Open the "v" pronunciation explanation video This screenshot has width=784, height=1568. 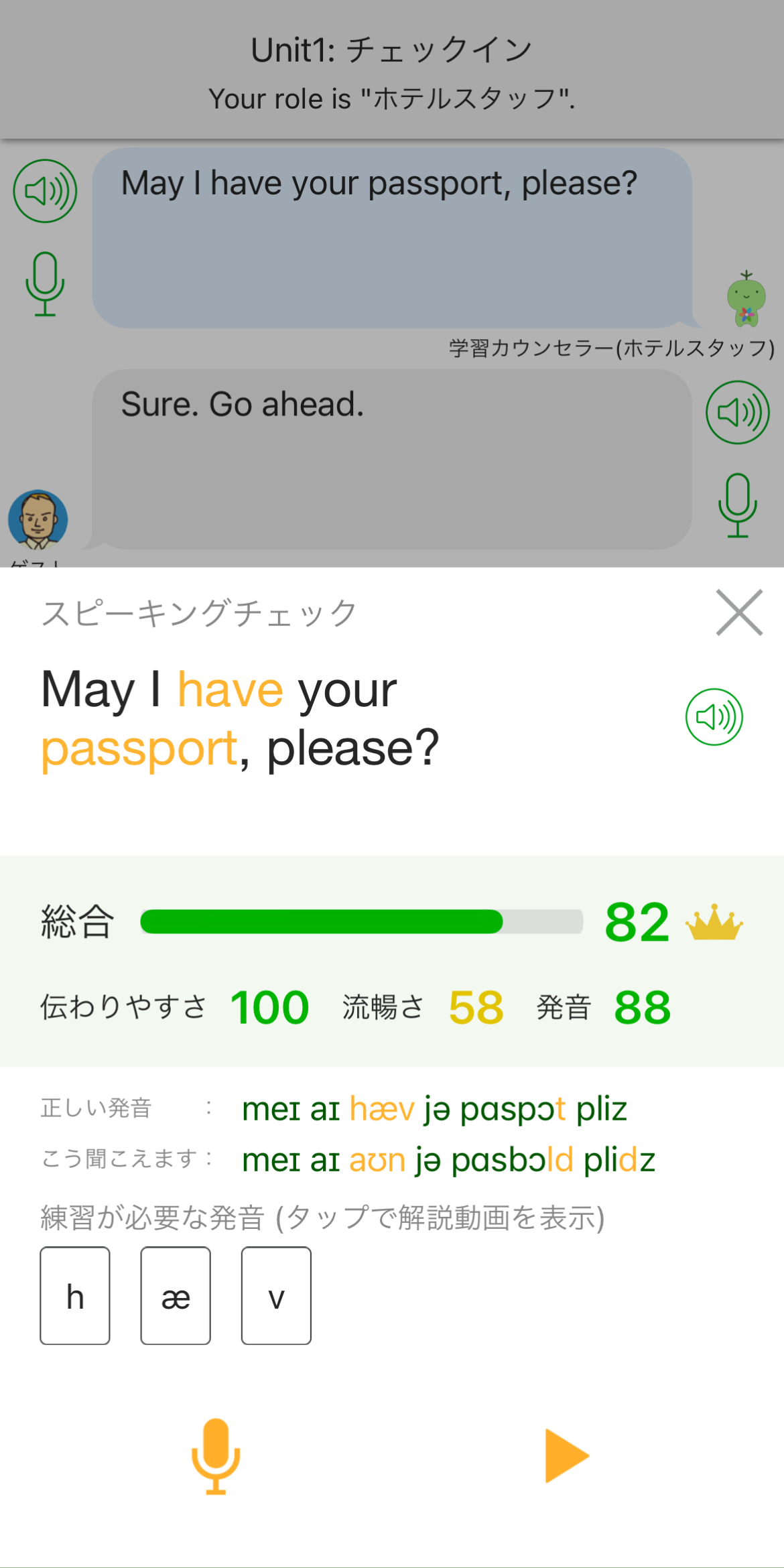coord(276,1295)
